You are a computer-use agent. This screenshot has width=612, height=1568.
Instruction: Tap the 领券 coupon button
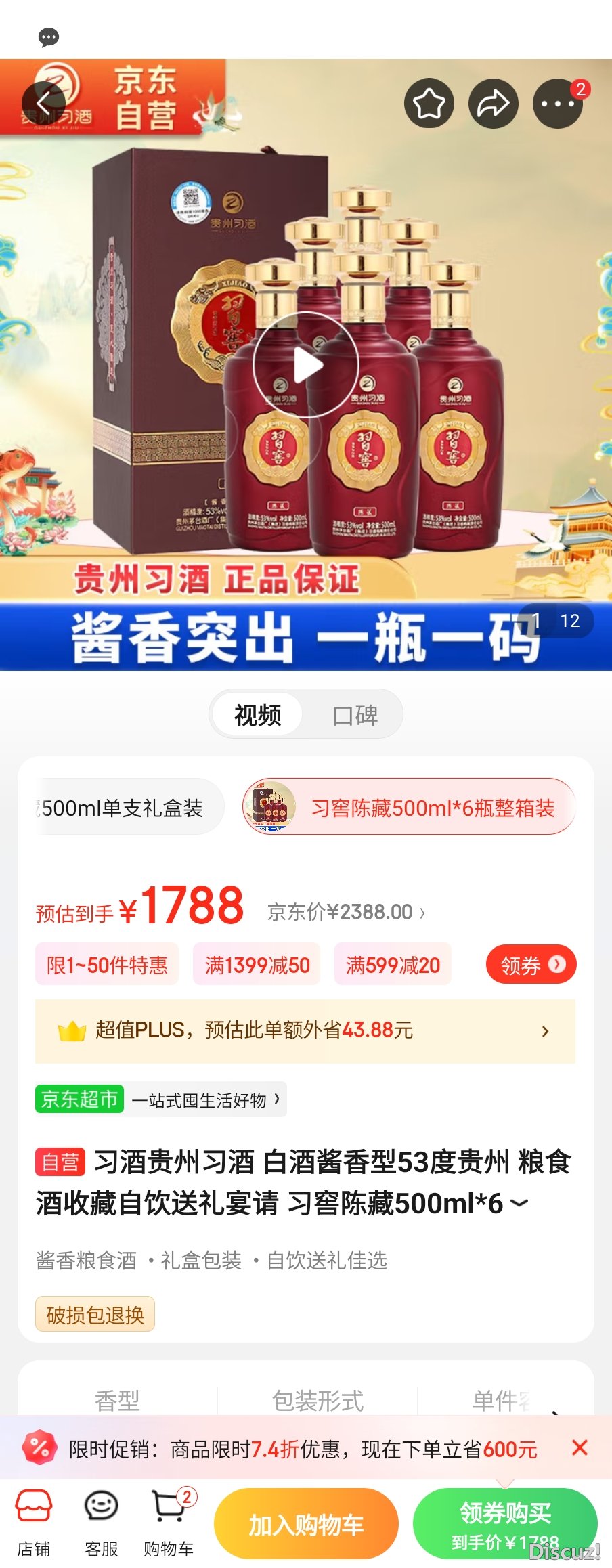pyautogui.click(x=531, y=965)
